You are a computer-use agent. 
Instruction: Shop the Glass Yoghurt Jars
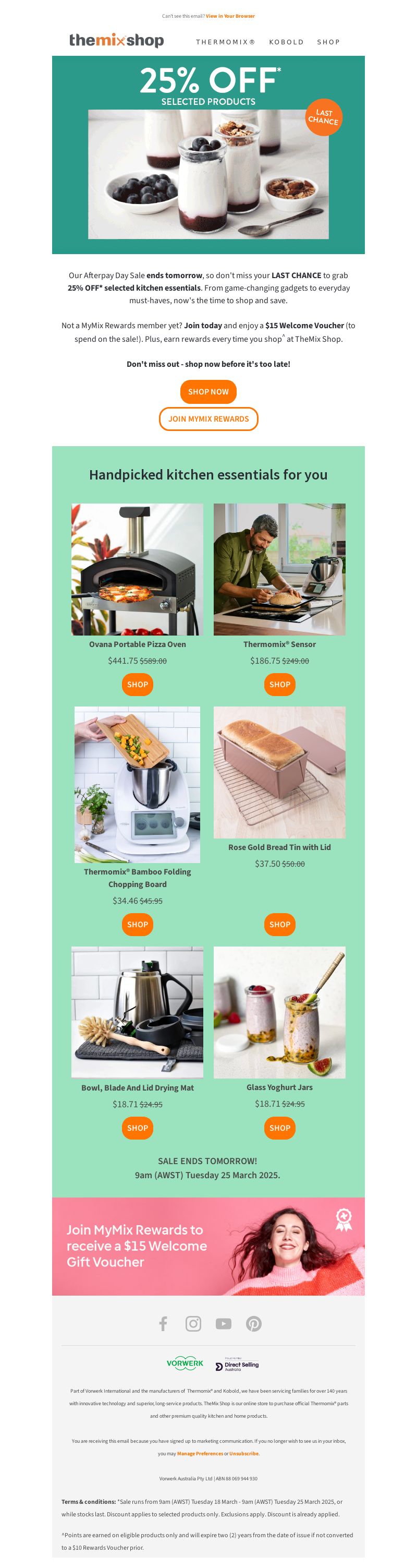tap(279, 1127)
